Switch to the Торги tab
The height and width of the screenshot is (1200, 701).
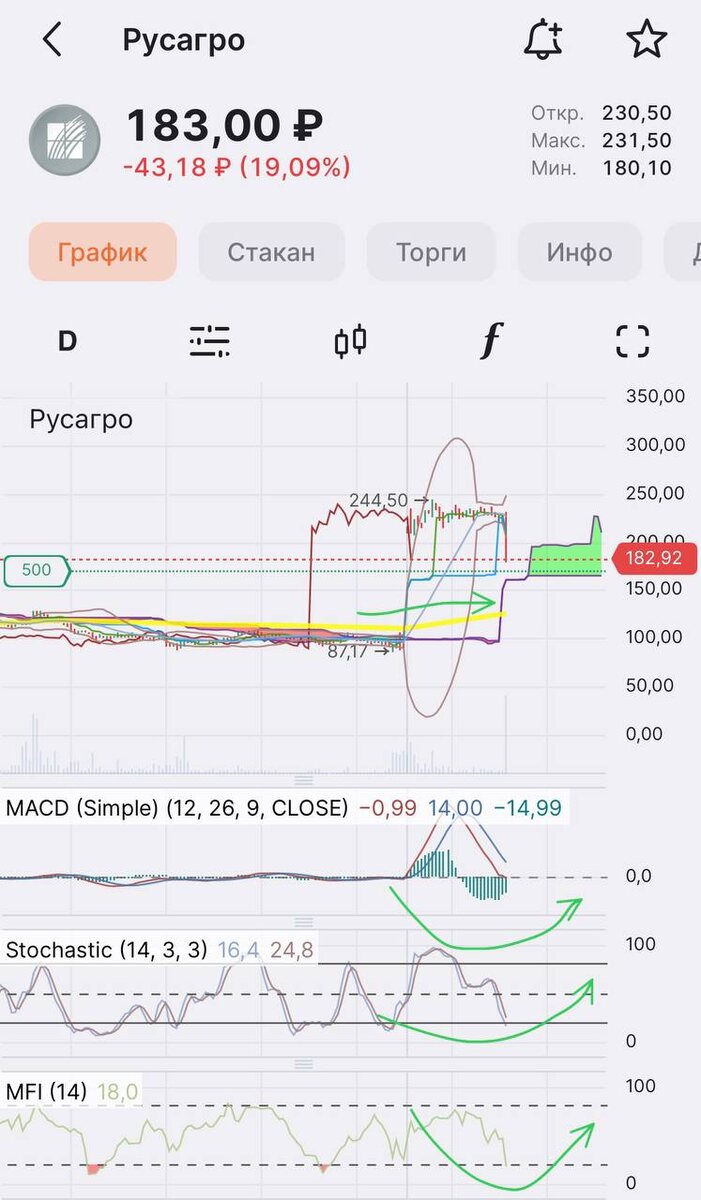tap(431, 252)
